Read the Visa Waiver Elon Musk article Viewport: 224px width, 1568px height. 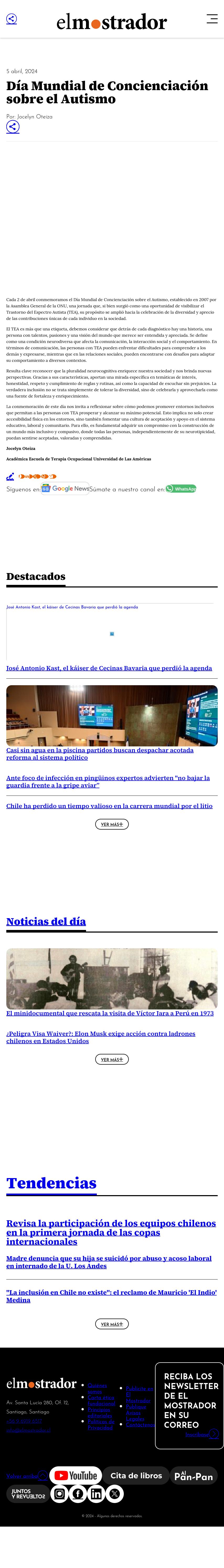pyautogui.click(x=100, y=1037)
